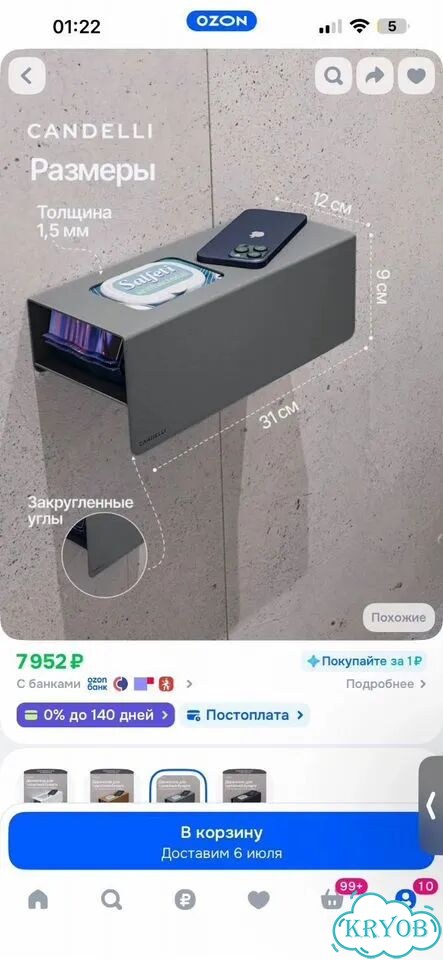Go to the home tab
443x960 pixels.
tap(38, 899)
